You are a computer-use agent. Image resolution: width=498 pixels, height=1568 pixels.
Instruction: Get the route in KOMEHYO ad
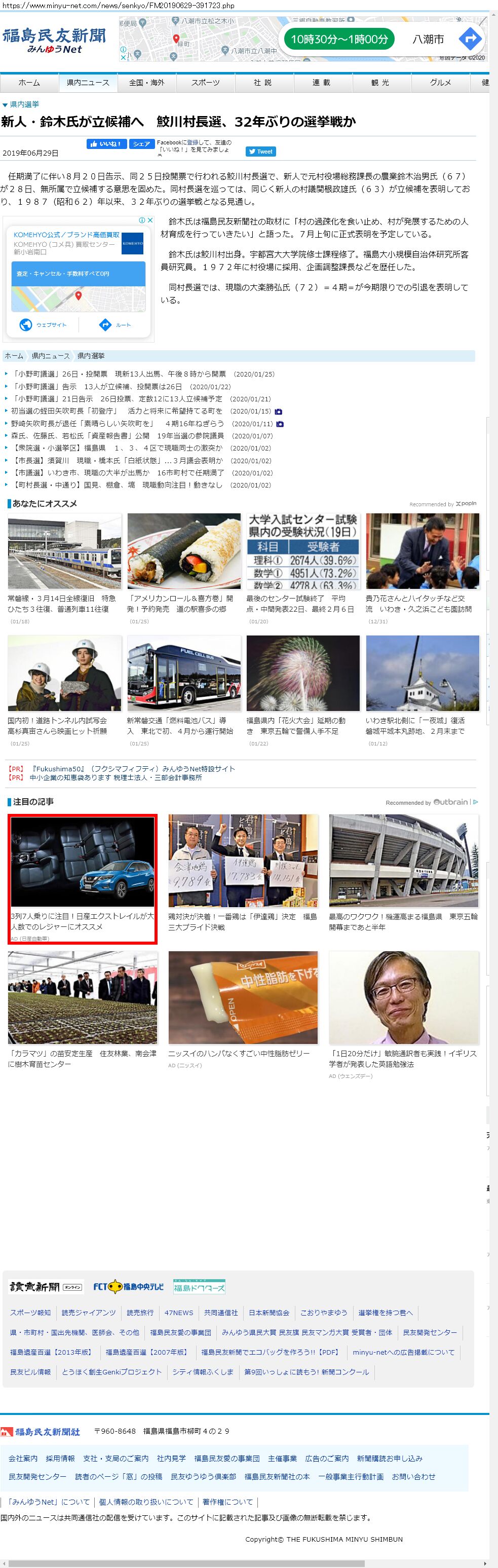point(116,325)
